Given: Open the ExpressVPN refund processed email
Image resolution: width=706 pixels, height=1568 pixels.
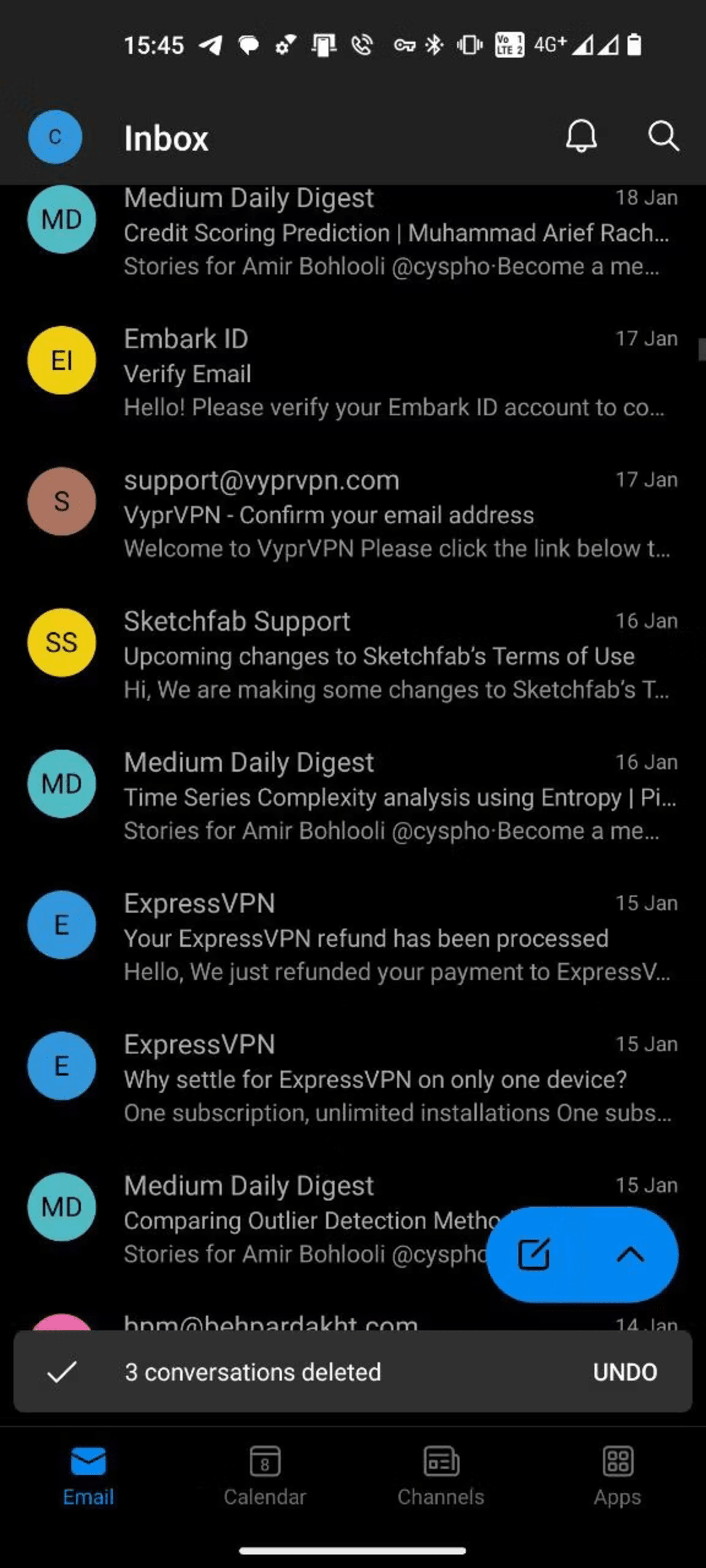Looking at the screenshot, I should pyautogui.click(x=368, y=937).
